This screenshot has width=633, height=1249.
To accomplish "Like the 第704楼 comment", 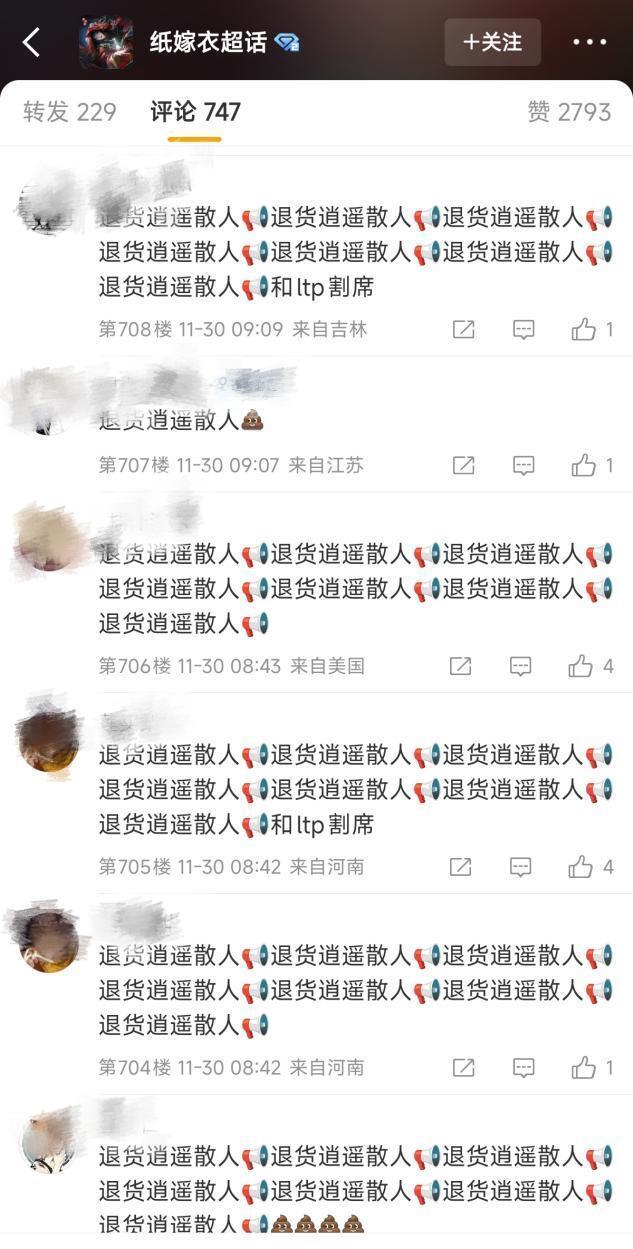I will click(584, 1068).
